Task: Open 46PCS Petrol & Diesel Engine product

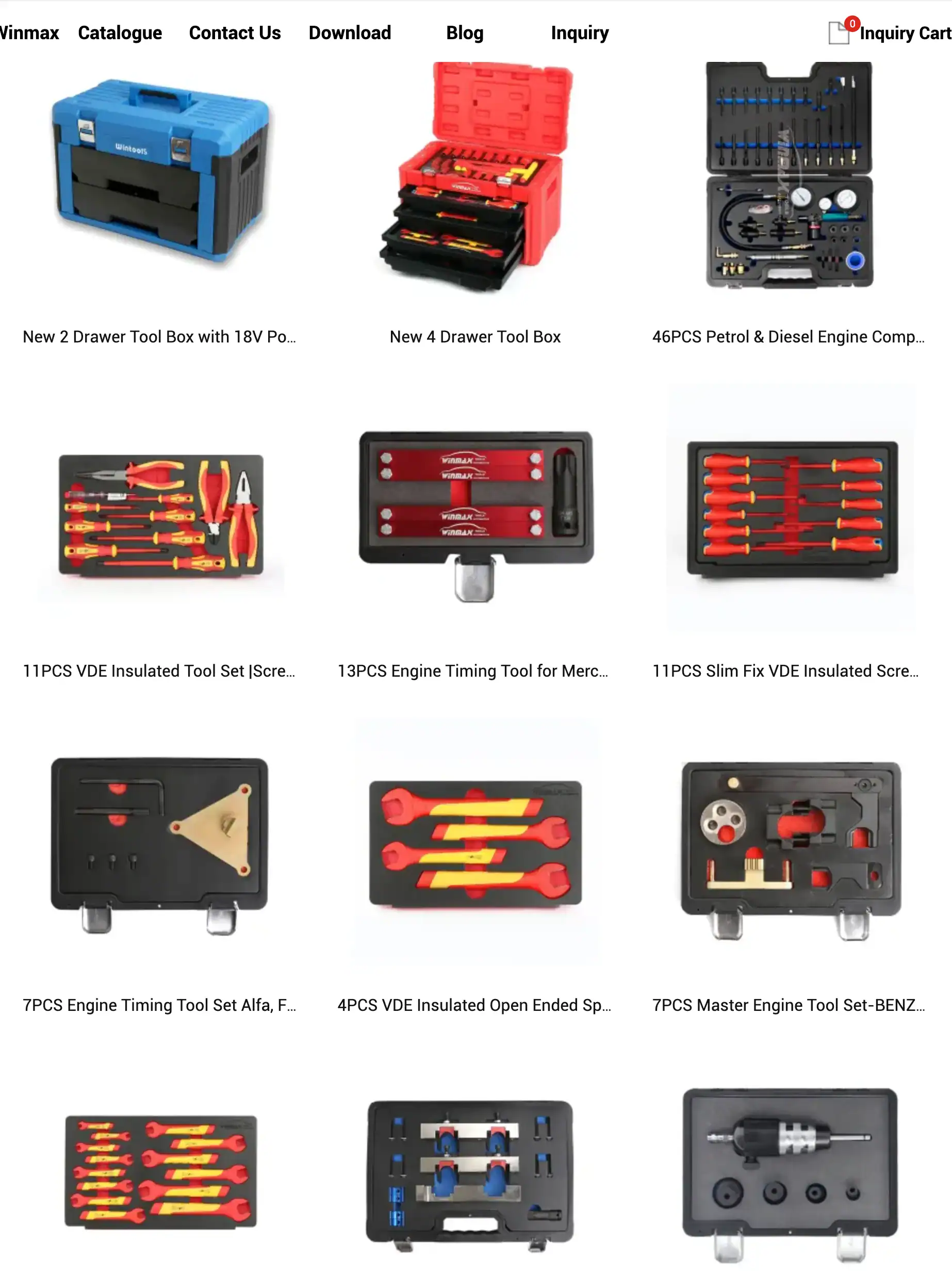Action: click(788, 337)
